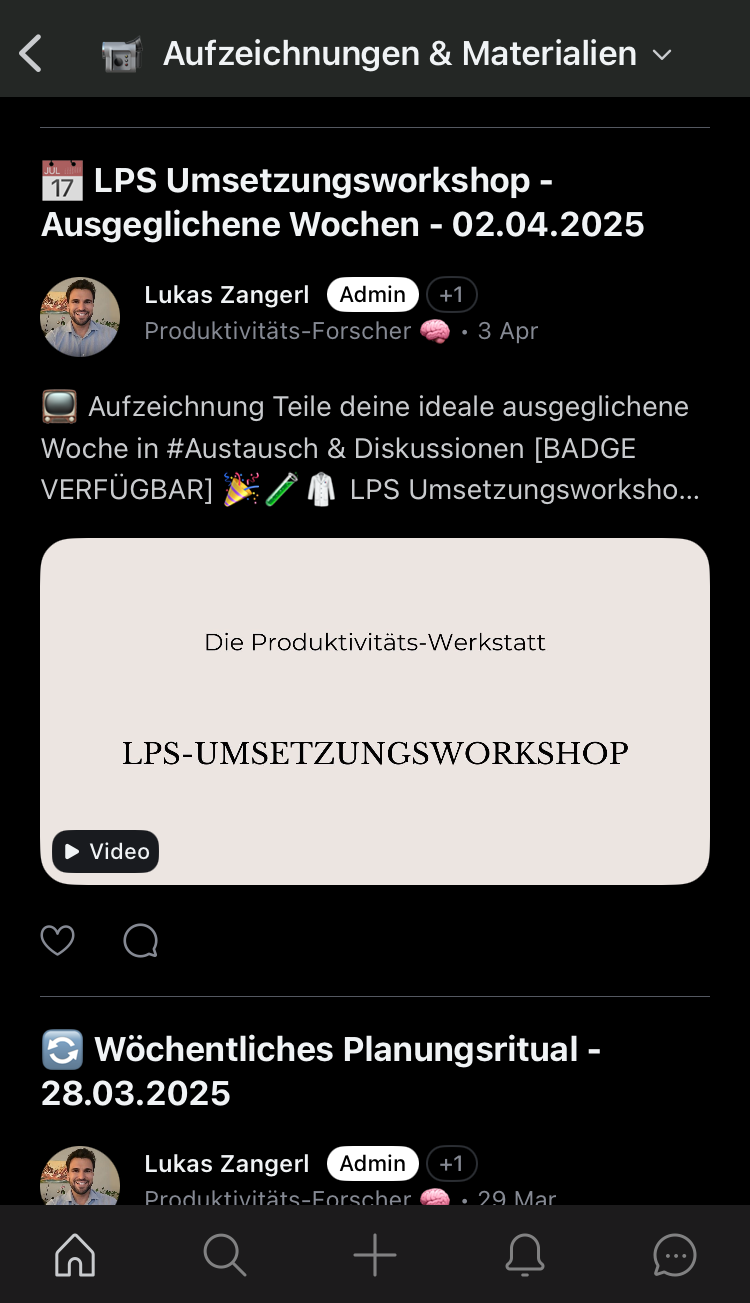Open the search tab
Image resolution: width=750 pixels, height=1303 pixels.
(x=225, y=1254)
